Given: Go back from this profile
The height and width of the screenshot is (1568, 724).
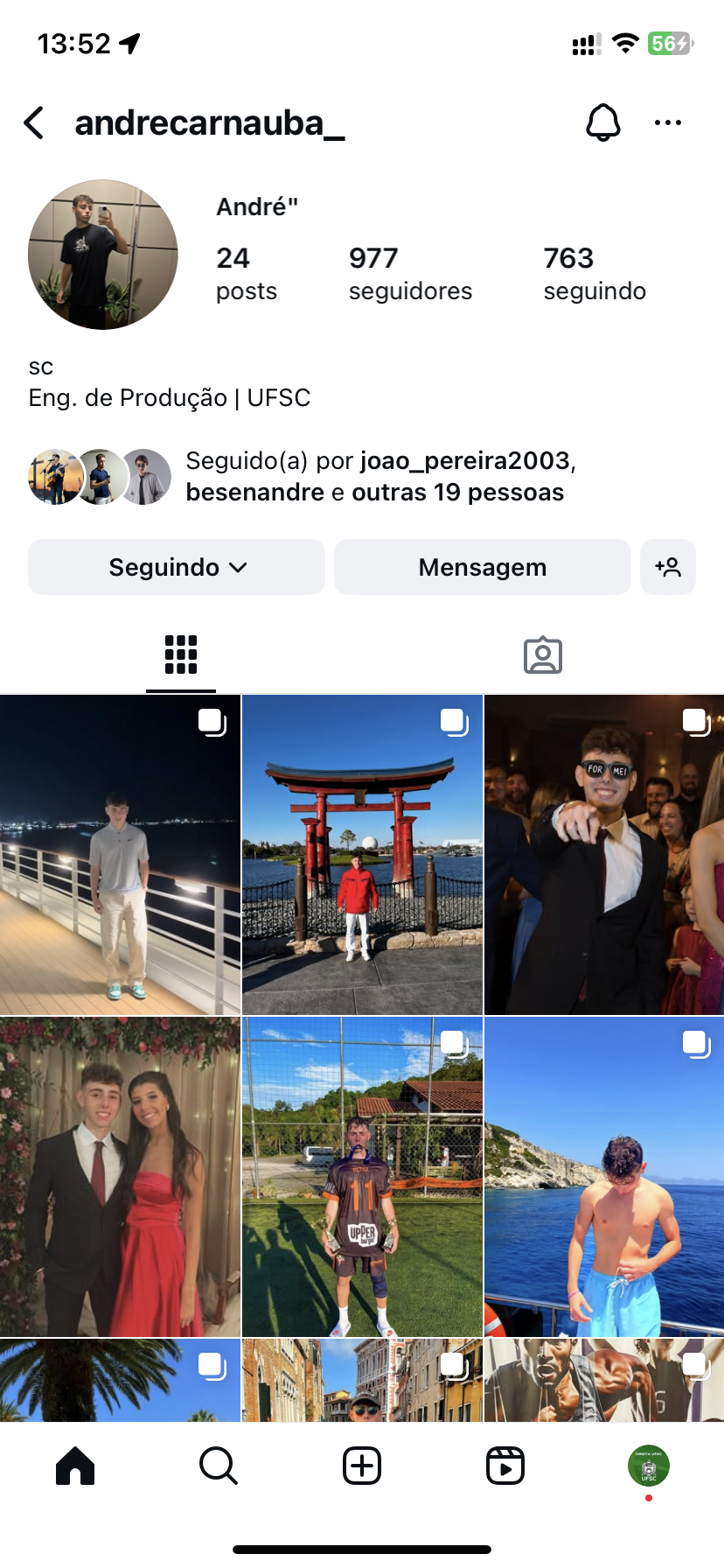Looking at the screenshot, I should [34, 123].
